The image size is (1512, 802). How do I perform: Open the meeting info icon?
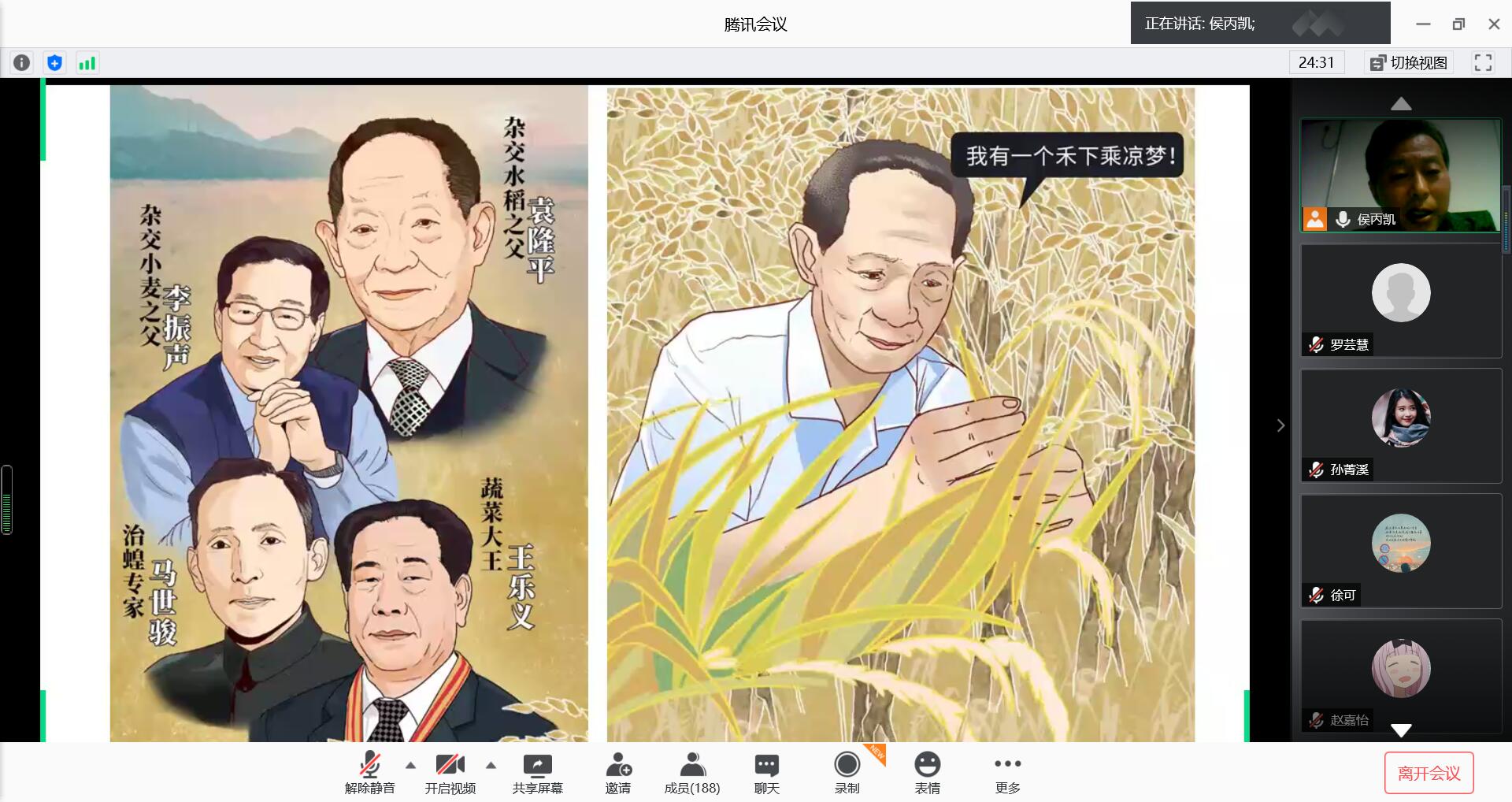(22, 63)
